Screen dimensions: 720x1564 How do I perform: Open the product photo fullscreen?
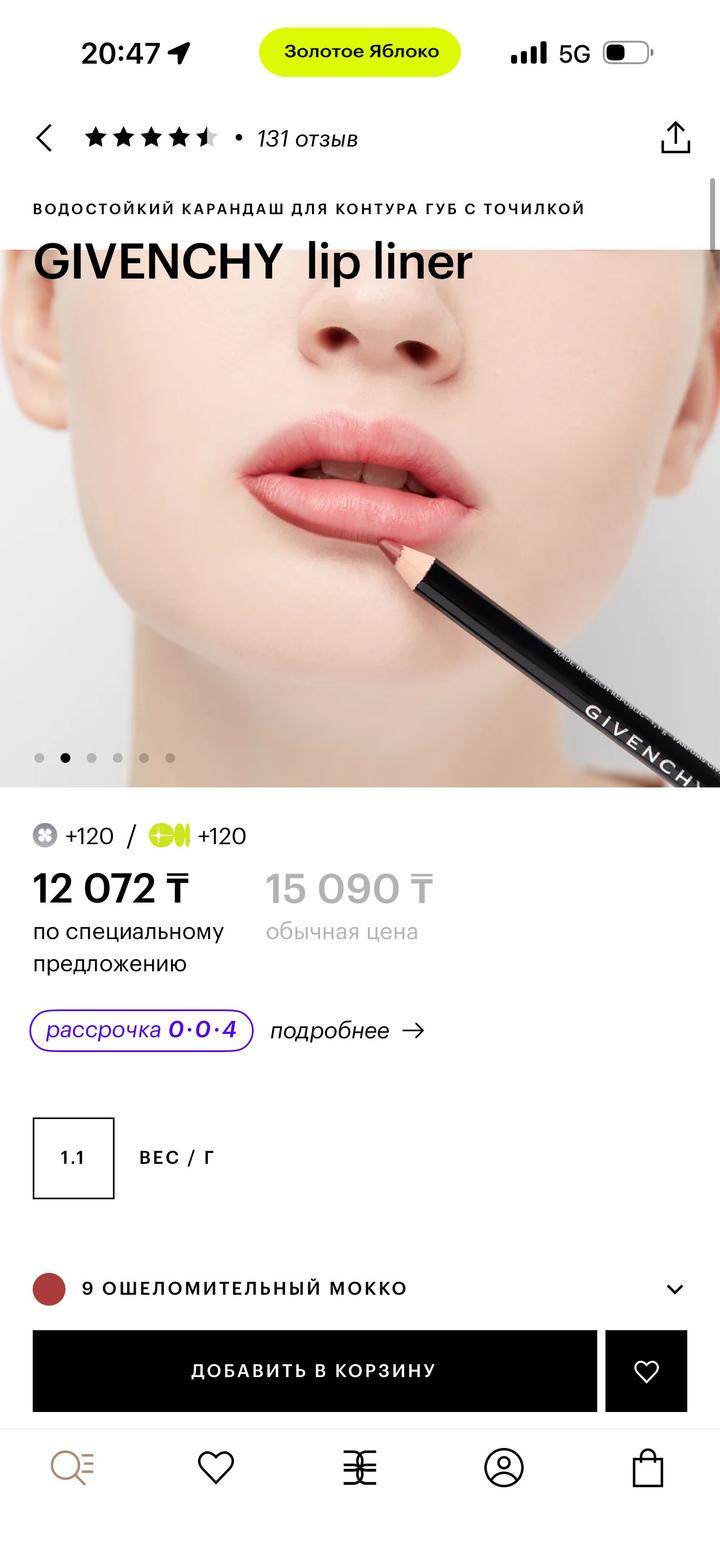(x=360, y=520)
